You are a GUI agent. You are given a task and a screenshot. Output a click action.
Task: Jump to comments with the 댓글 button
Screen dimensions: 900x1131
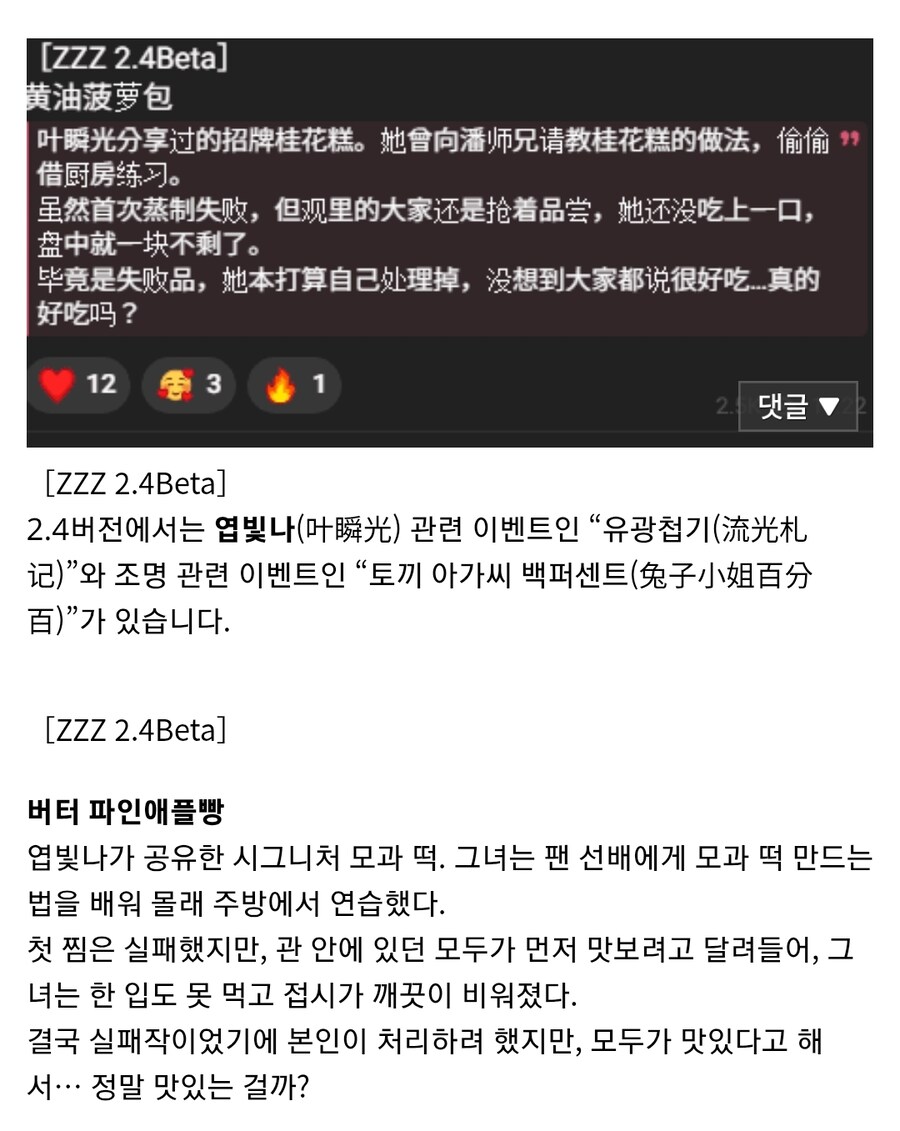click(x=797, y=406)
